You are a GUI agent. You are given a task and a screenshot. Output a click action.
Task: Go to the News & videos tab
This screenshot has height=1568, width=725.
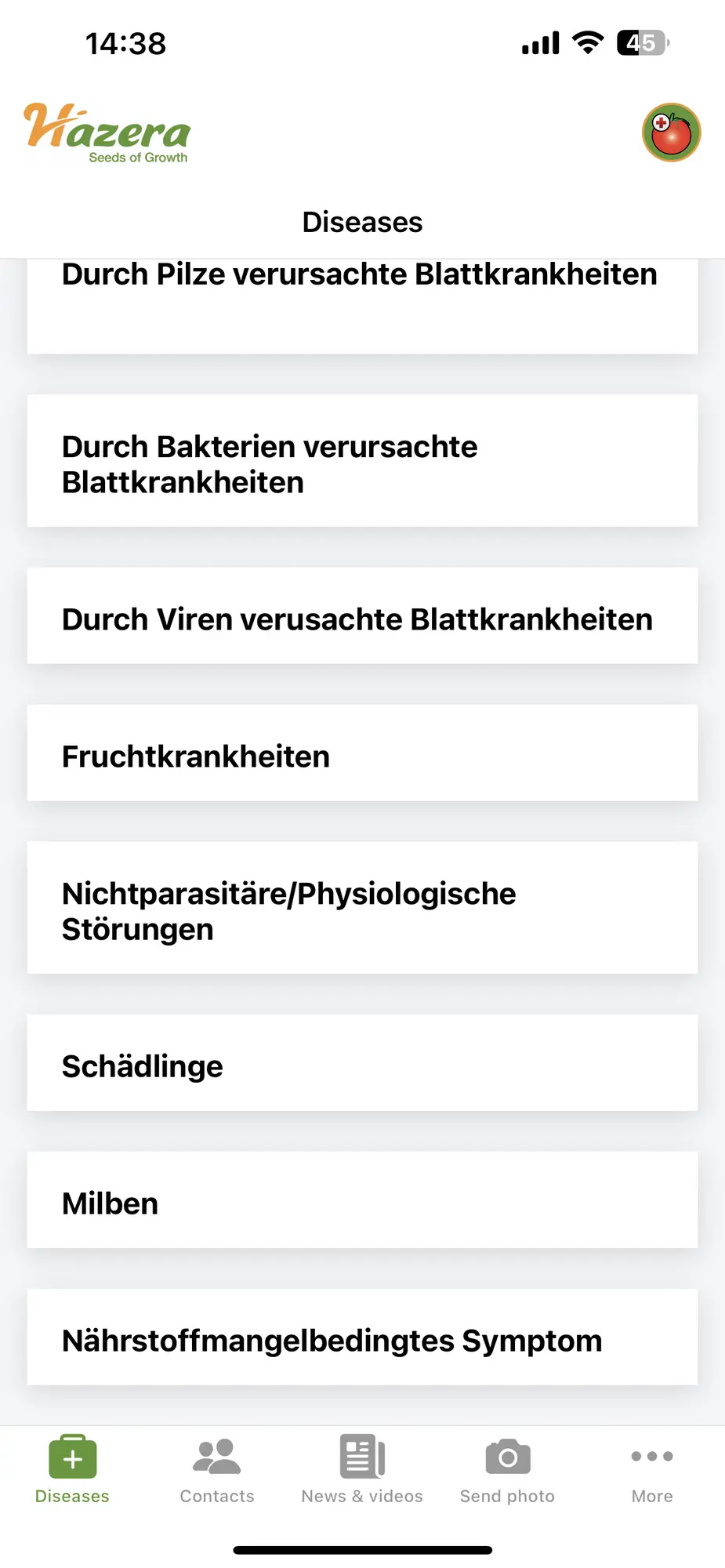click(x=362, y=1470)
